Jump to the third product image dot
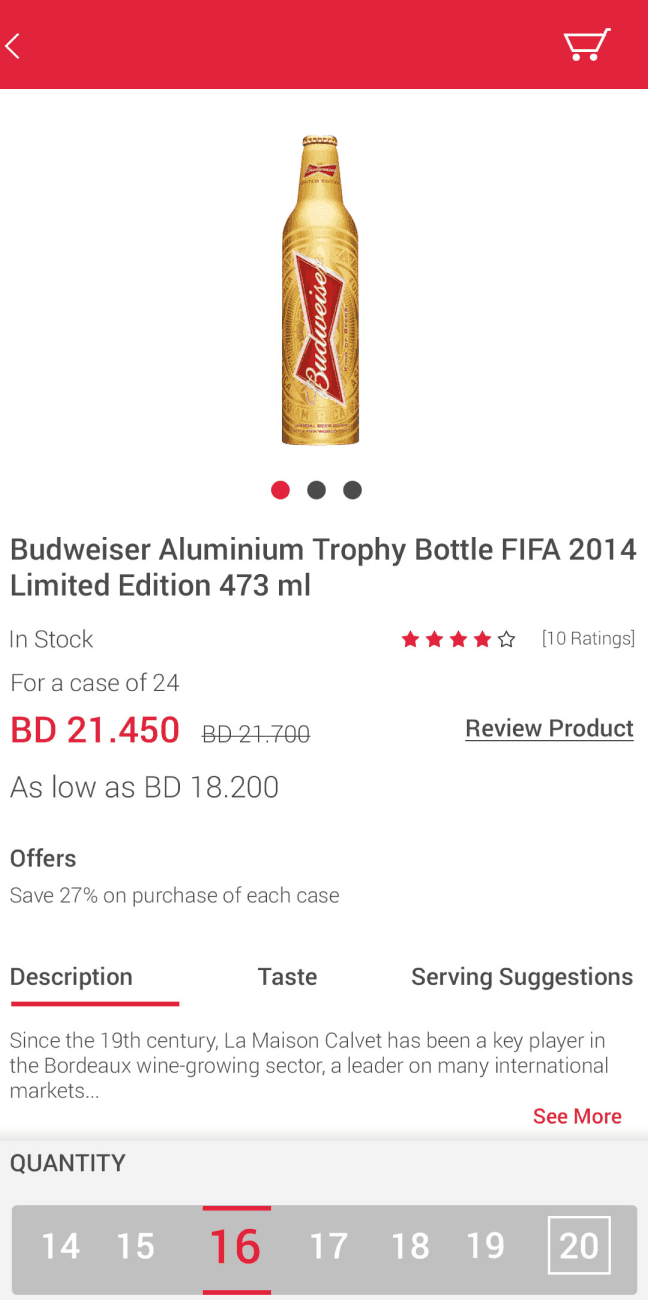Screen dimensions: 648x1300 (352, 490)
